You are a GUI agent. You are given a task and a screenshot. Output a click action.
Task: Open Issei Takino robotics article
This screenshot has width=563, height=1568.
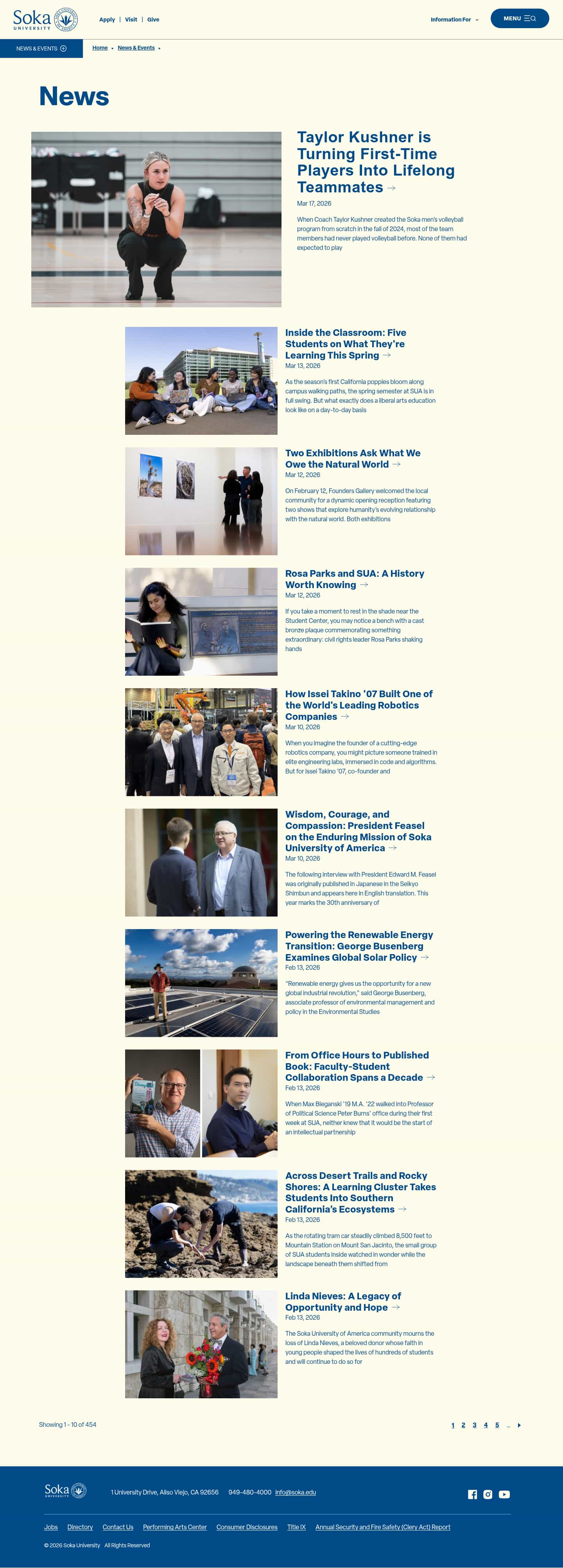[x=359, y=705]
